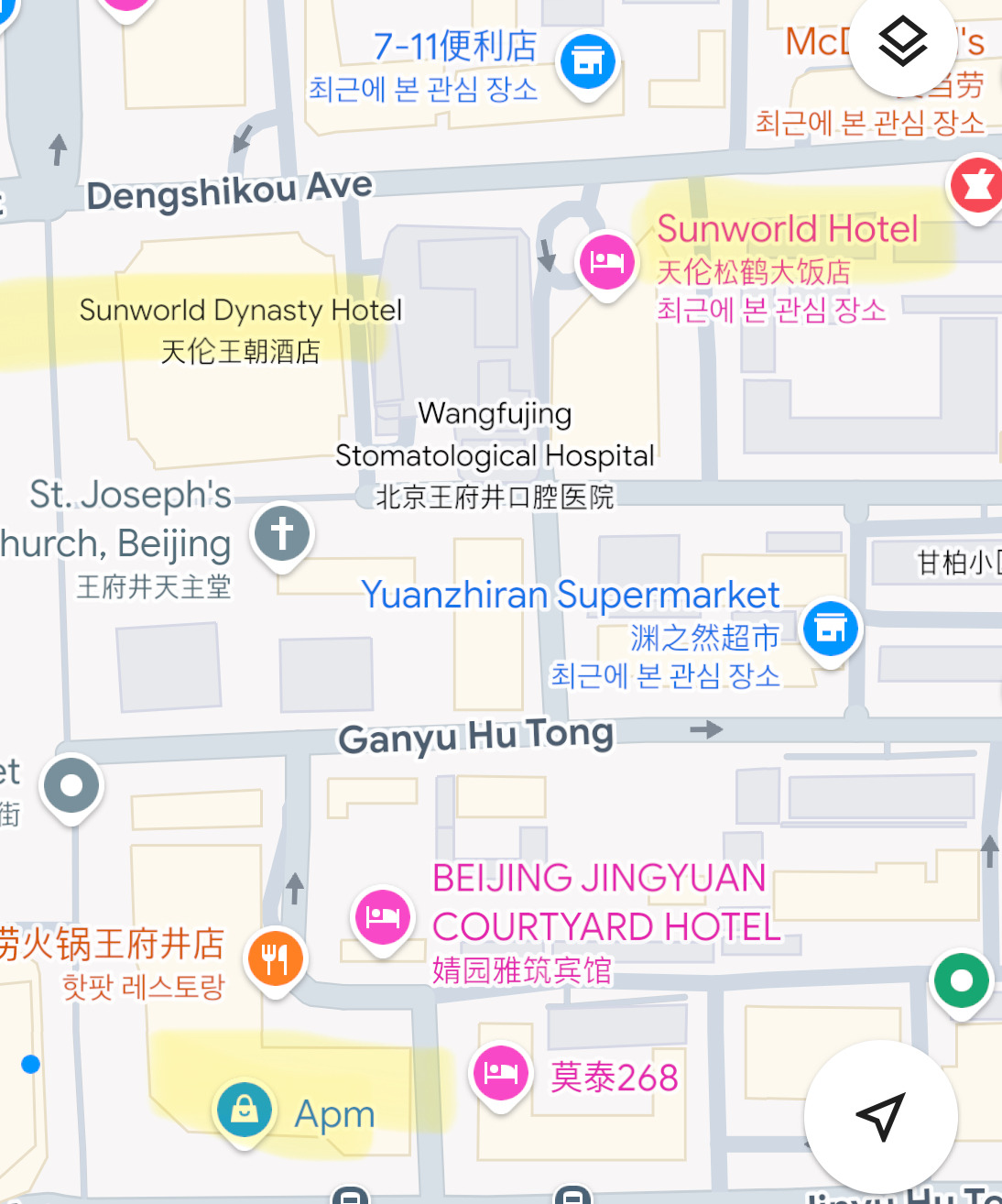Viewport: 1002px width, 1204px height.
Task: Open Beijing Jingyuan Courtyard Hotel pin
Action: click(383, 919)
